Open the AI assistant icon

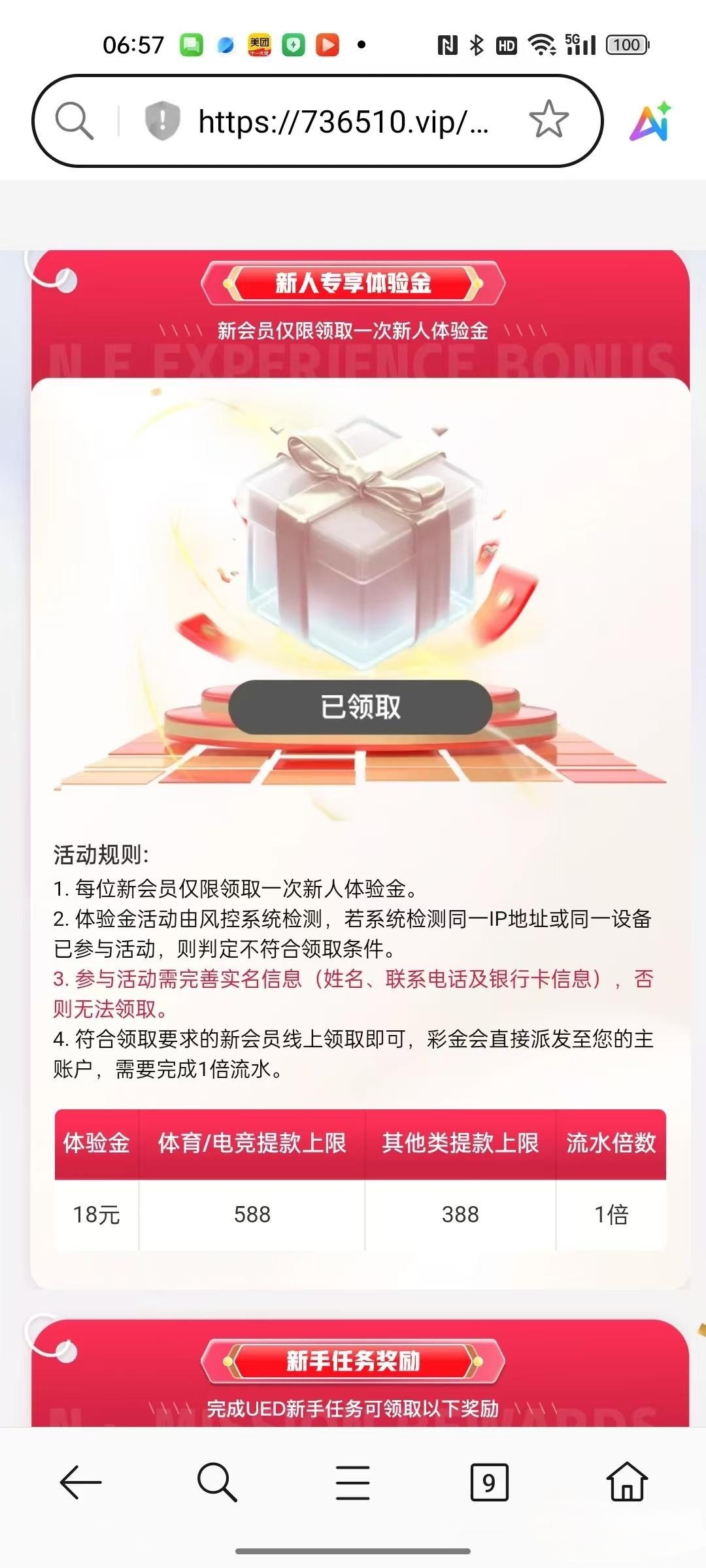coord(650,122)
